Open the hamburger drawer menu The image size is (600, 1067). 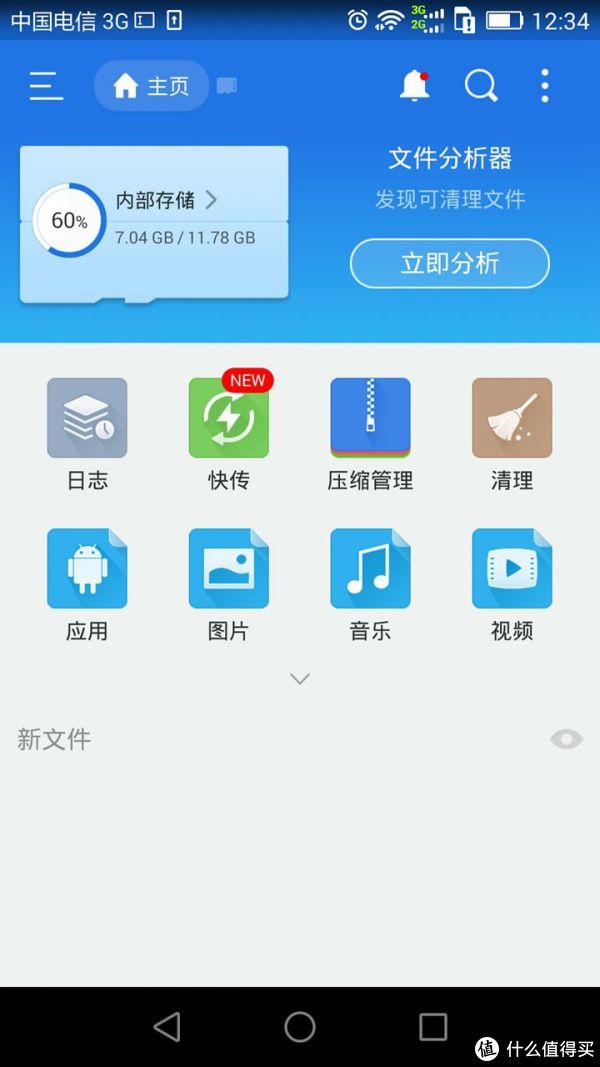click(46, 86)
